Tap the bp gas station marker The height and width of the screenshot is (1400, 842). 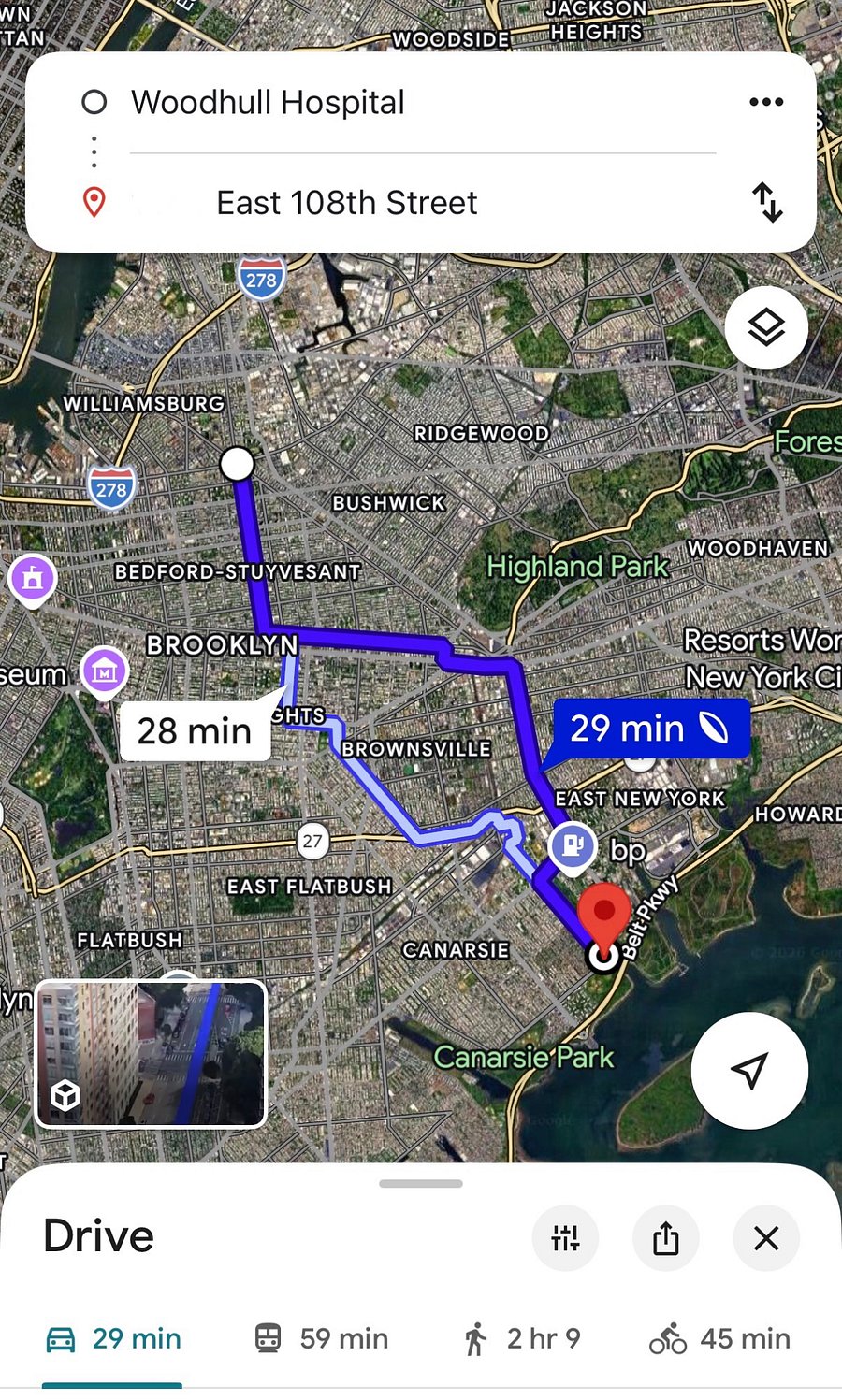tap(573, 847)
